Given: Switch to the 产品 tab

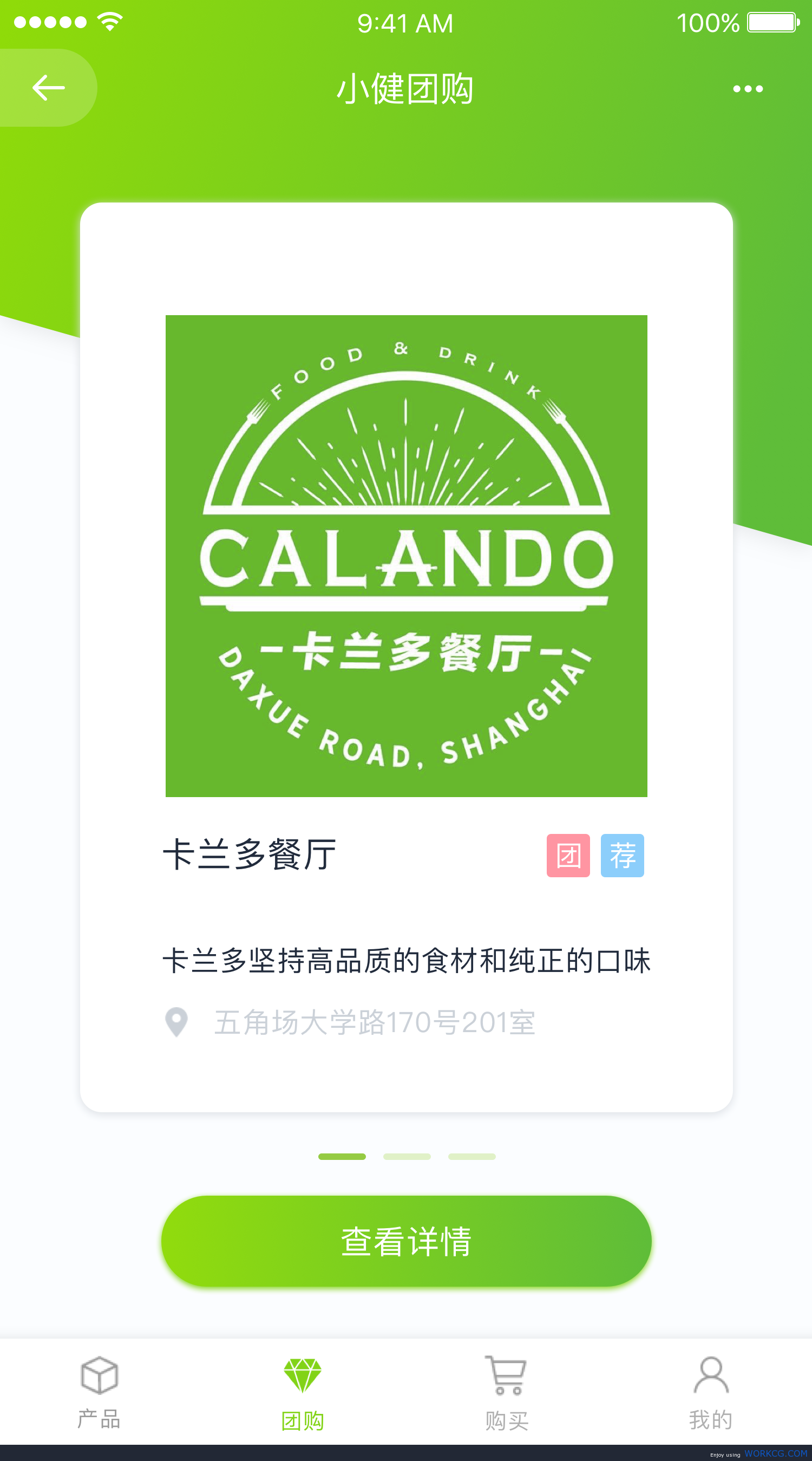Looking at the screenshot, I should (99, 1392).
